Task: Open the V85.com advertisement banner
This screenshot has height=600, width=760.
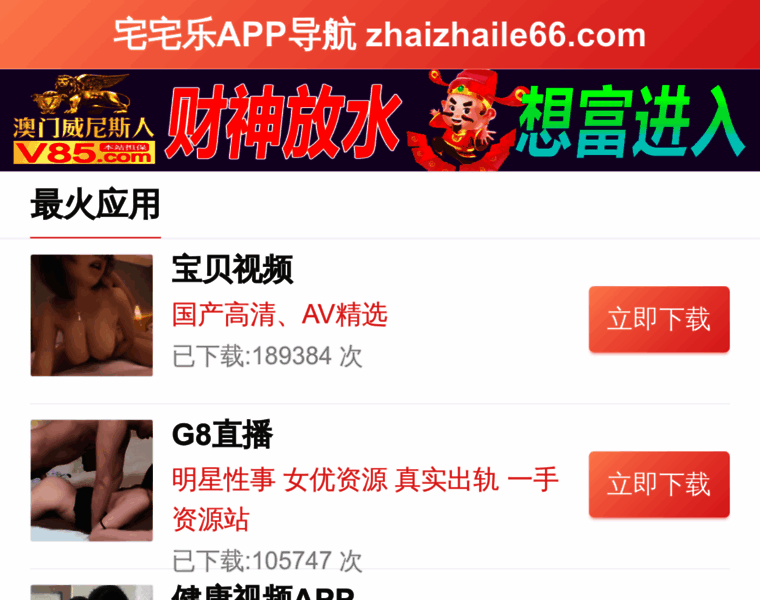Action: point(380,120)
